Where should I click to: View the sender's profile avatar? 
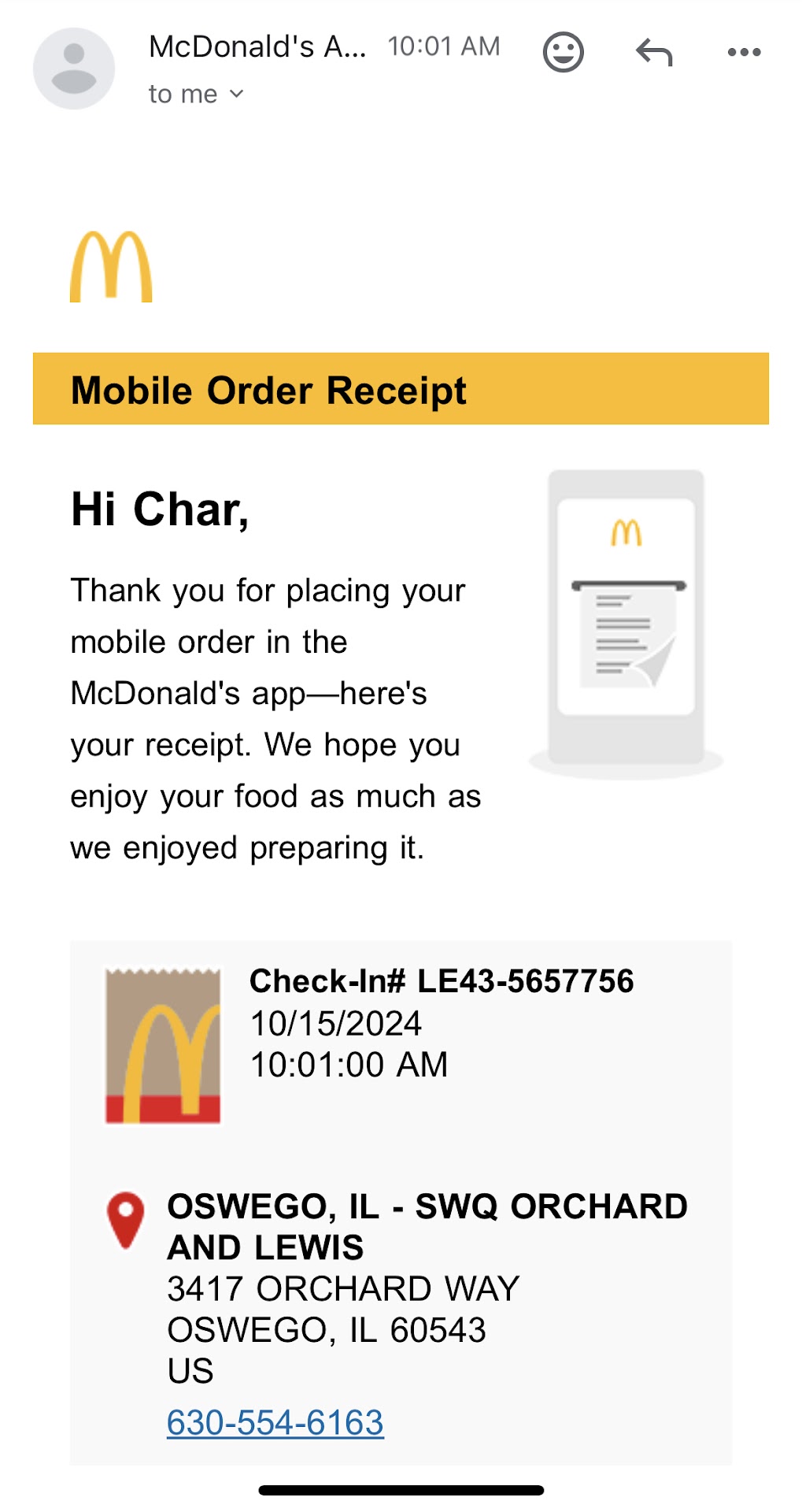(x=74, y=69)
